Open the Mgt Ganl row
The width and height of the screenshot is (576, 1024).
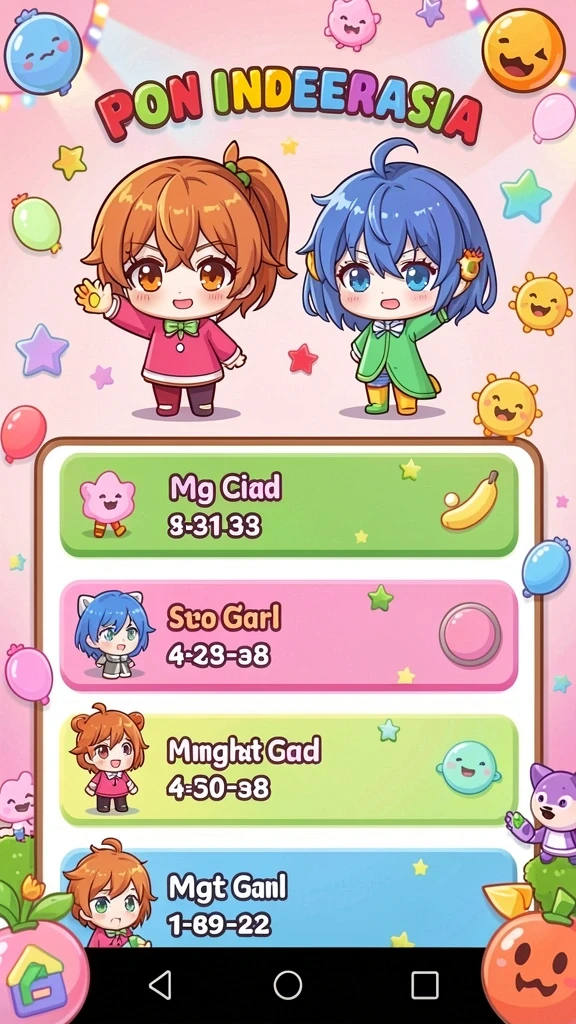pyautogui.click(x=289, y=898)
